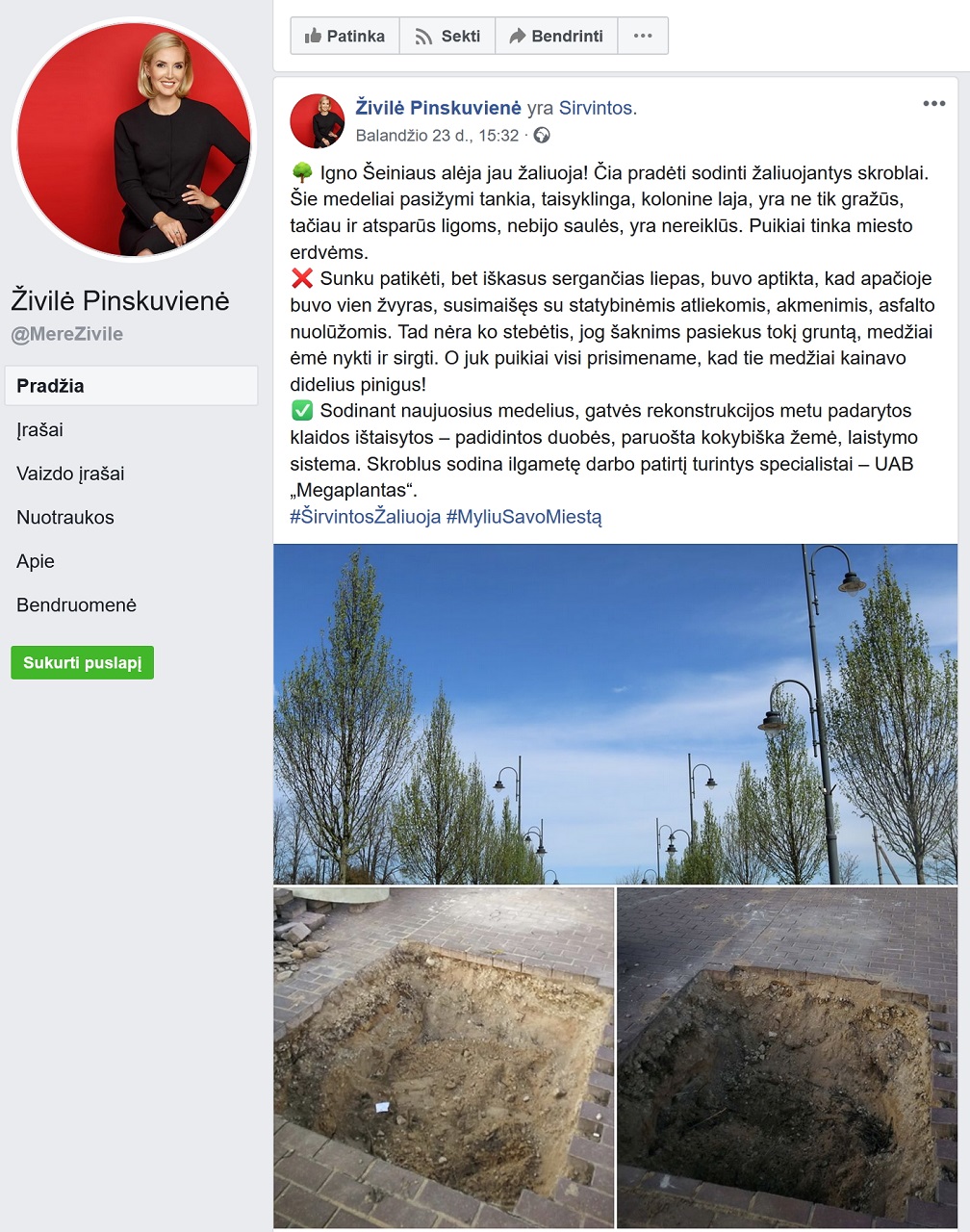
Task: View the large photo of trees and lamps
Action: click(x=616, y=714)
